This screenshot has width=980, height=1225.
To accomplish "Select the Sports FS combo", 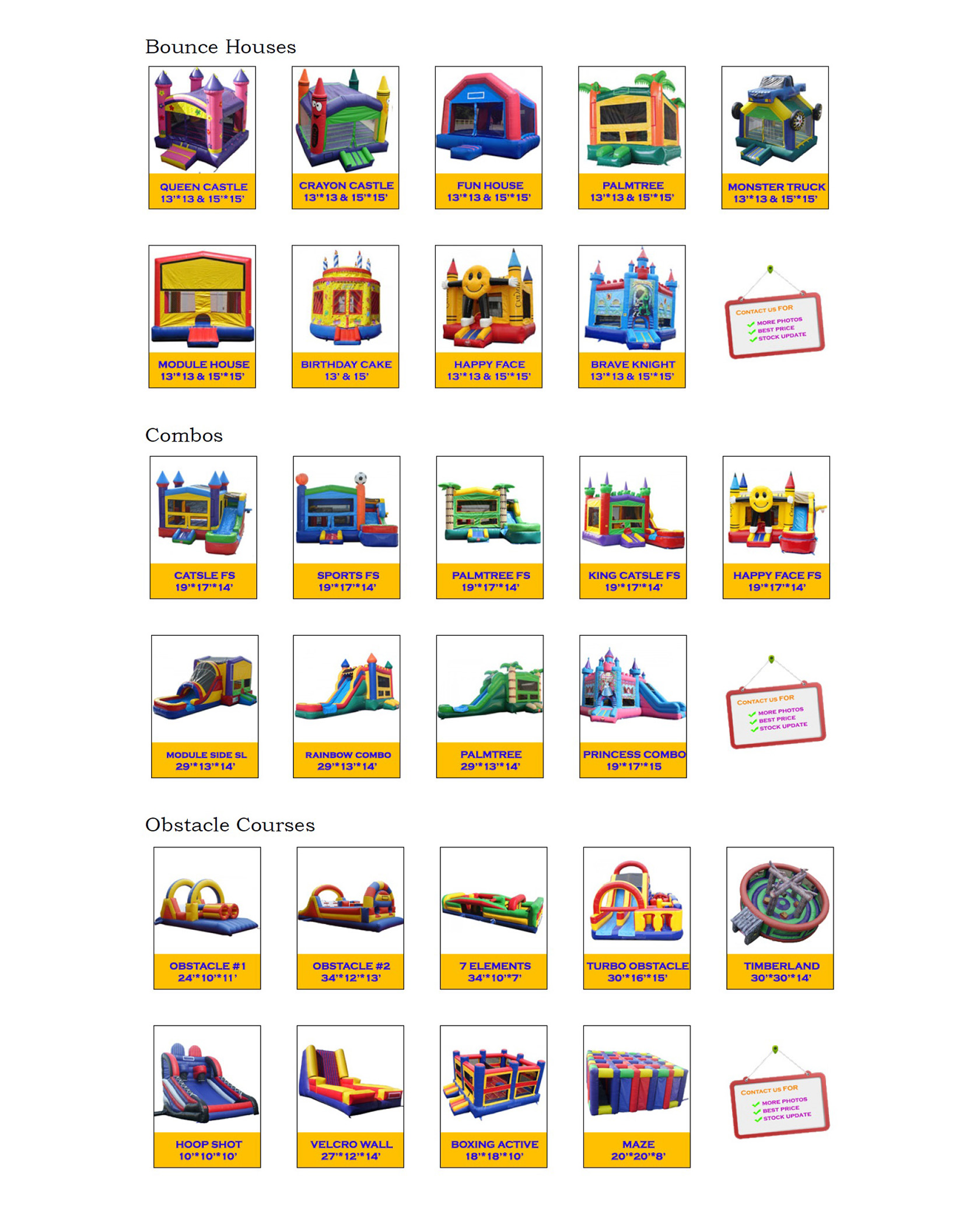I will coord(346,527).
